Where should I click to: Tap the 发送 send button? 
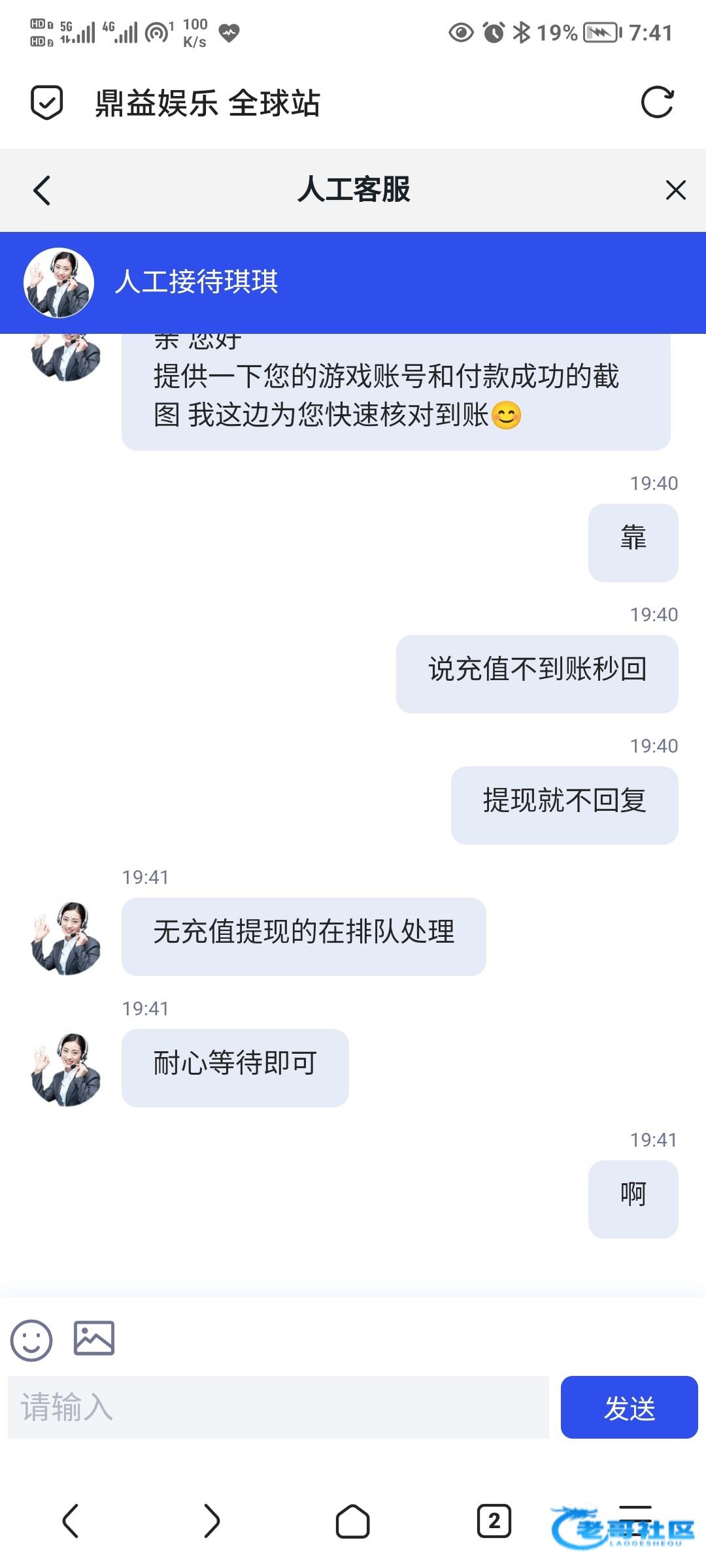click(x=629, y=1407)
